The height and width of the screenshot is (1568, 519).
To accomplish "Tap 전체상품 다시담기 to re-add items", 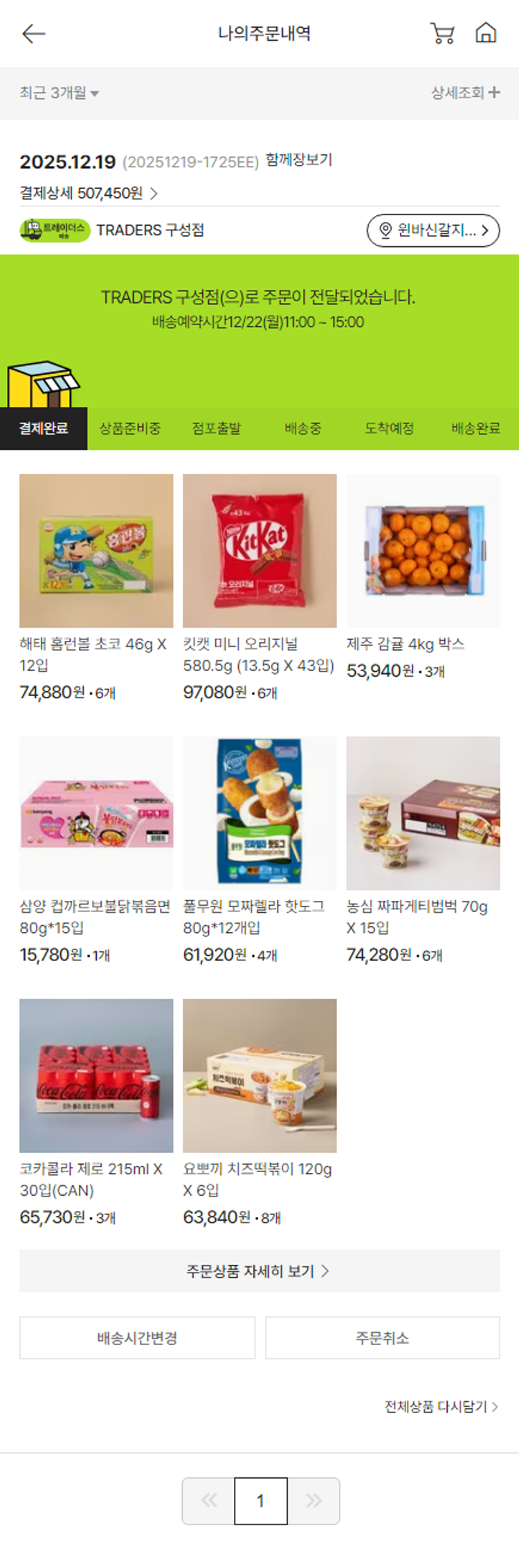I will pos(441,1407).
